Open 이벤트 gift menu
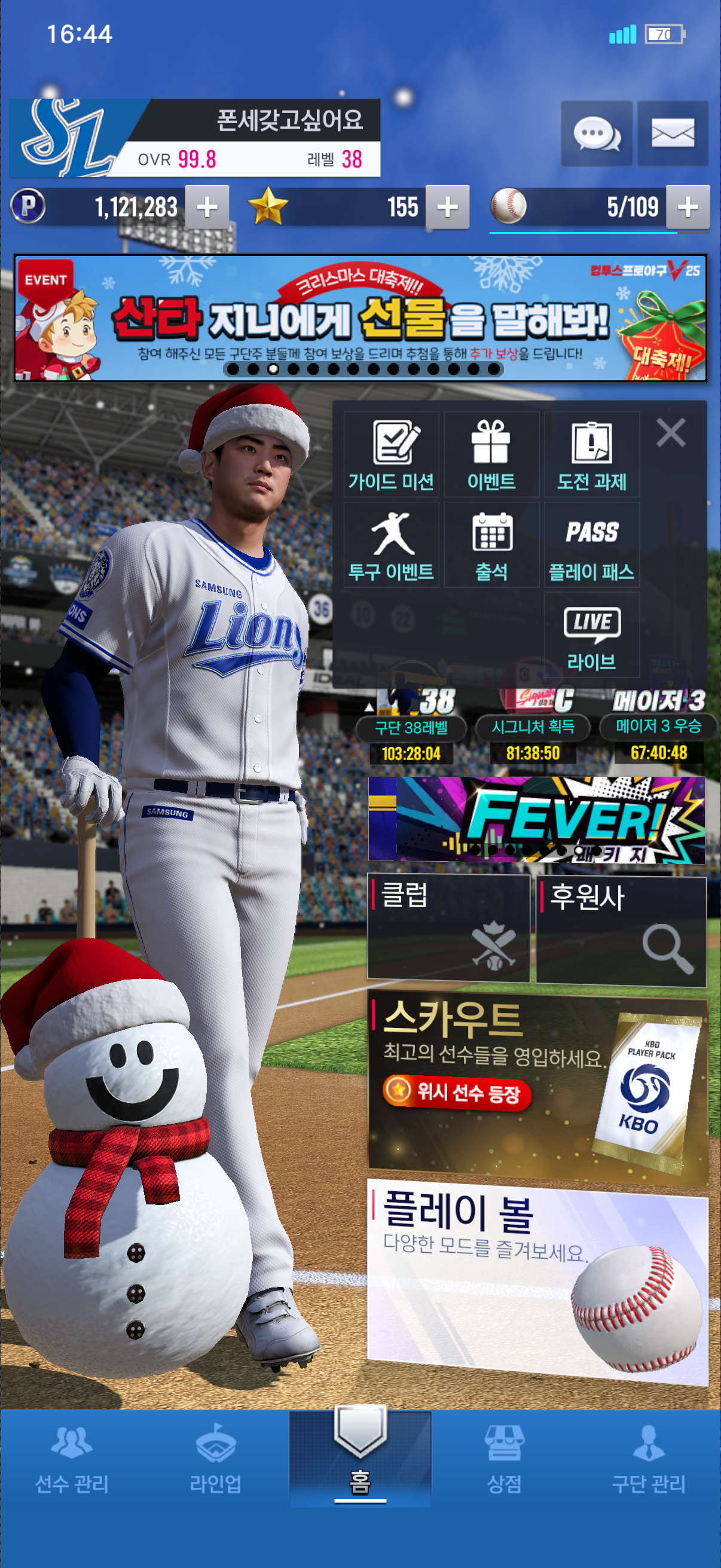Viewport: 721px width, 1568px height. tap(491, 454)
